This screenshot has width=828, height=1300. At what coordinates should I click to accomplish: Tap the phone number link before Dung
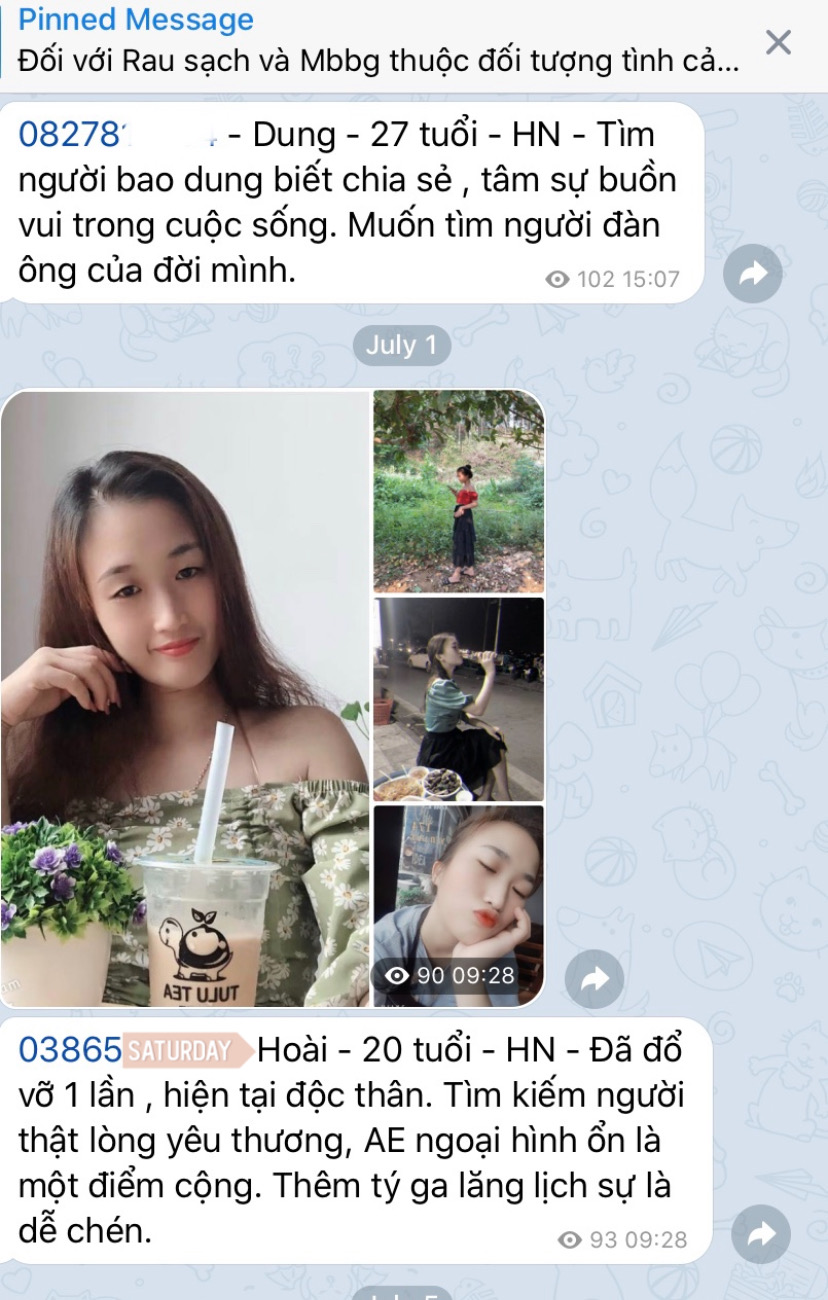[75, 134]
